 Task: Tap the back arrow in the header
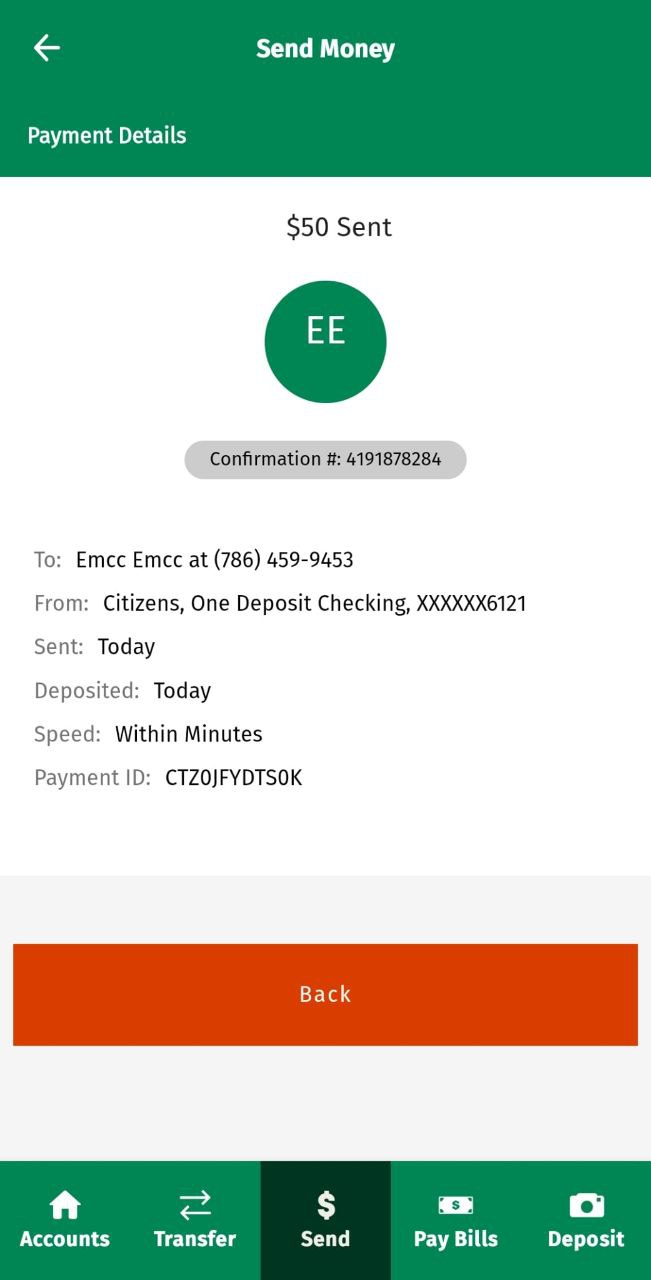(47, 48)
